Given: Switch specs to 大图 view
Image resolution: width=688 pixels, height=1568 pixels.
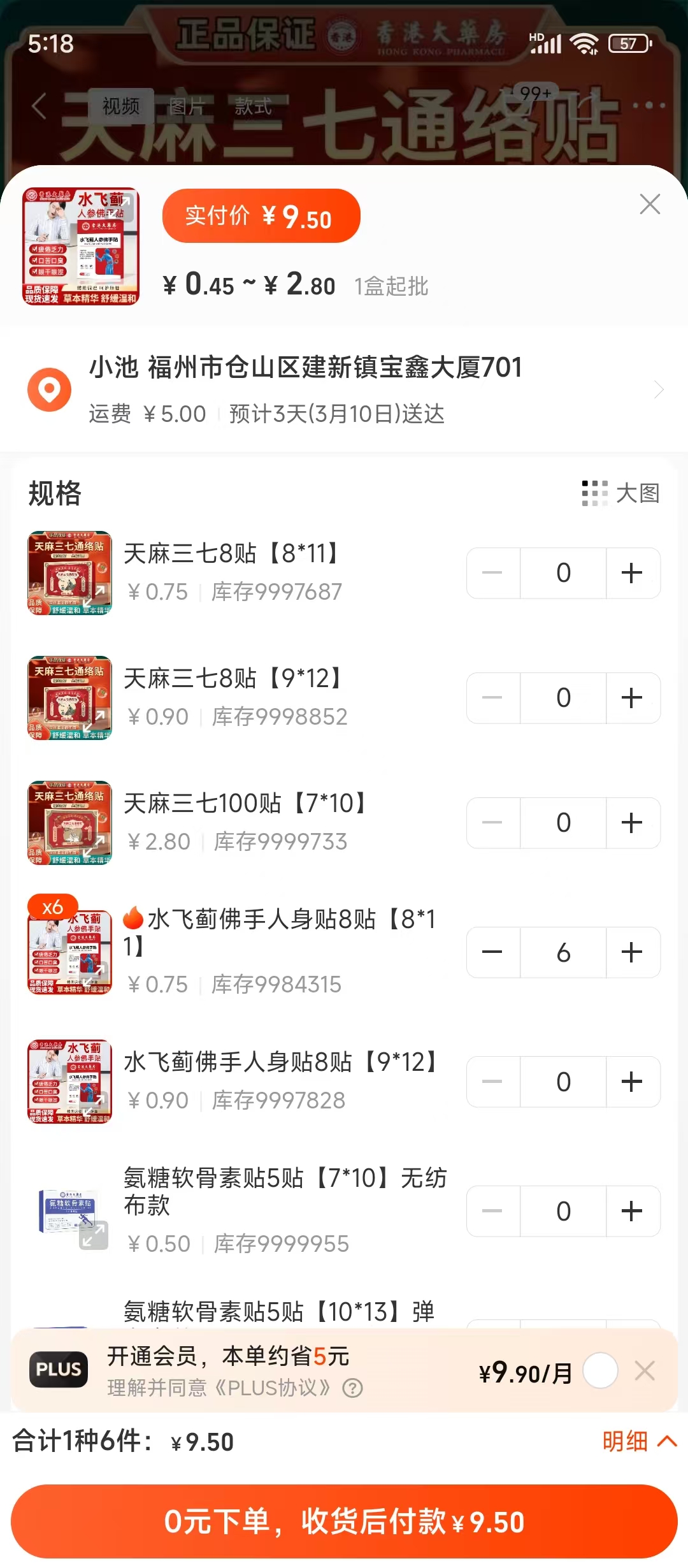Looking at the screenshot, I should coord(621,493).
